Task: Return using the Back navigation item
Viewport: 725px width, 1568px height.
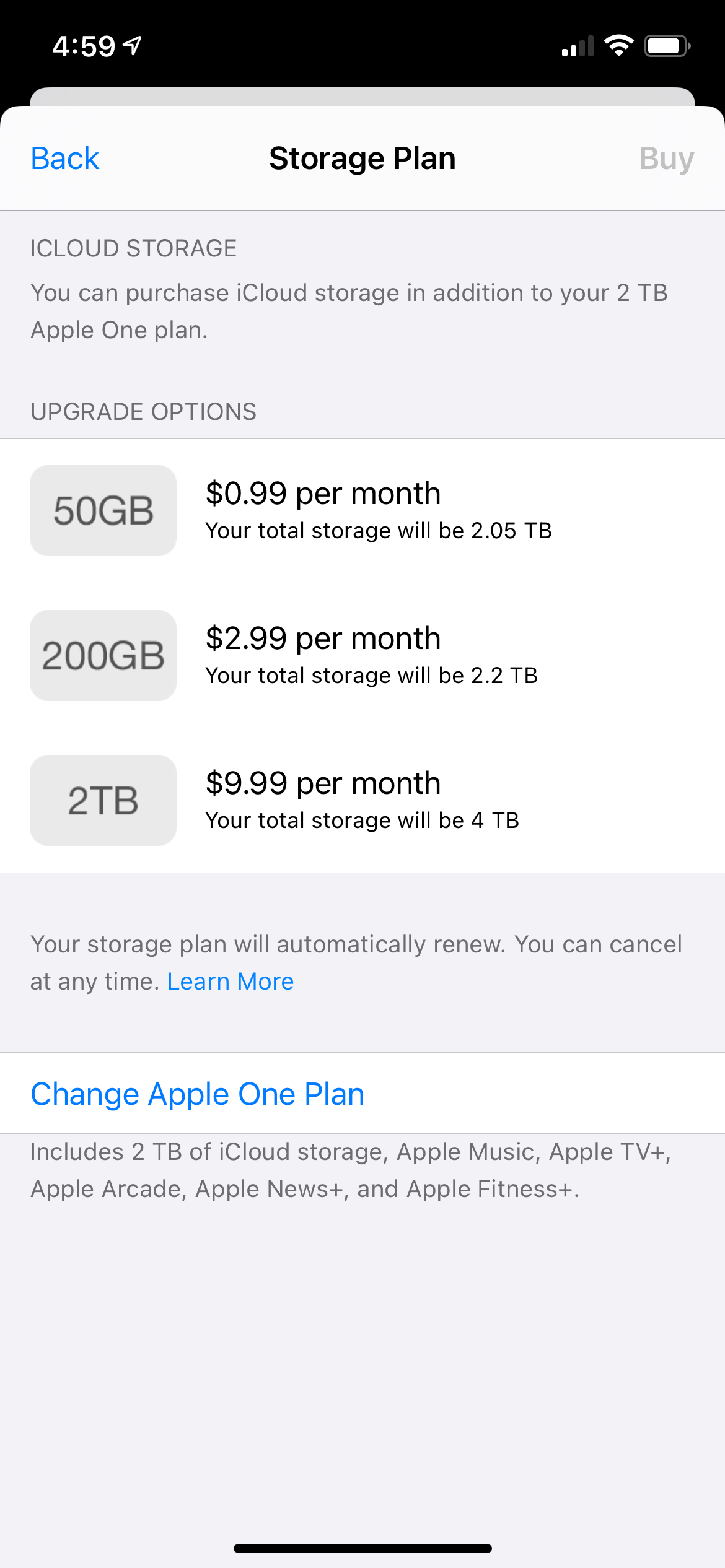Action: (x=64, y=159)
